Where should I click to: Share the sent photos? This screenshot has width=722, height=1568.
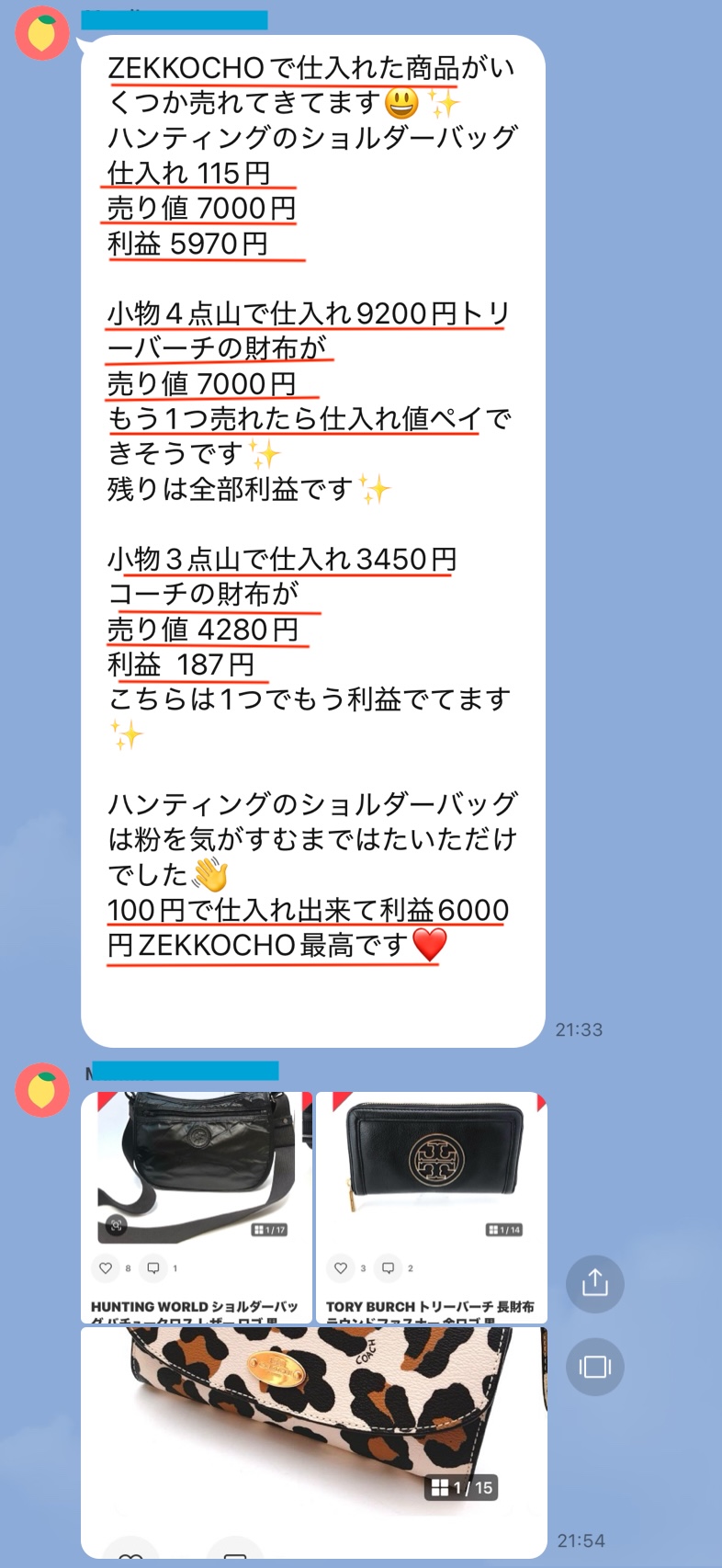(595, 1283)
